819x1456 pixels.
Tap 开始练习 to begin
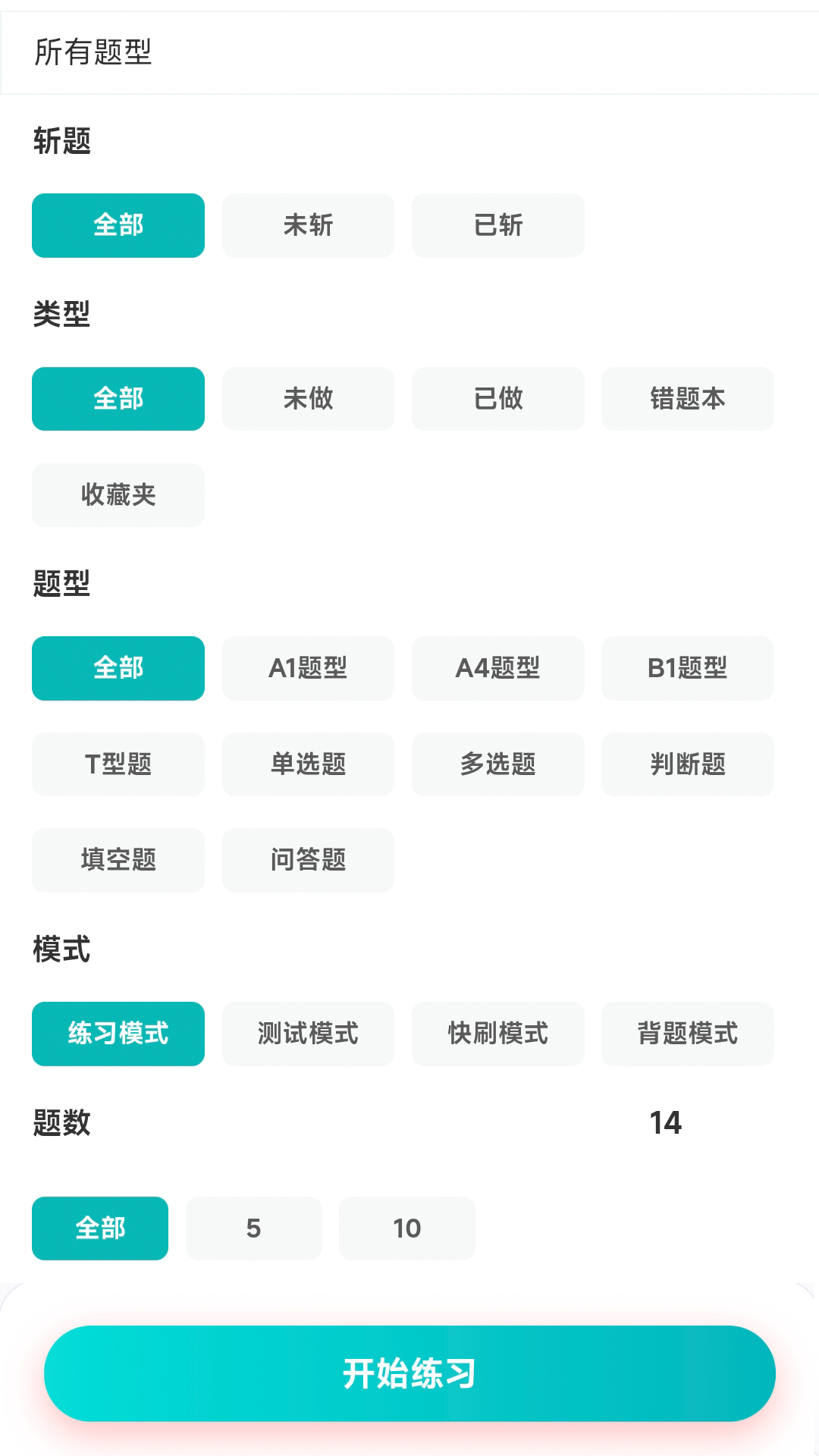tap(409, 1373)
